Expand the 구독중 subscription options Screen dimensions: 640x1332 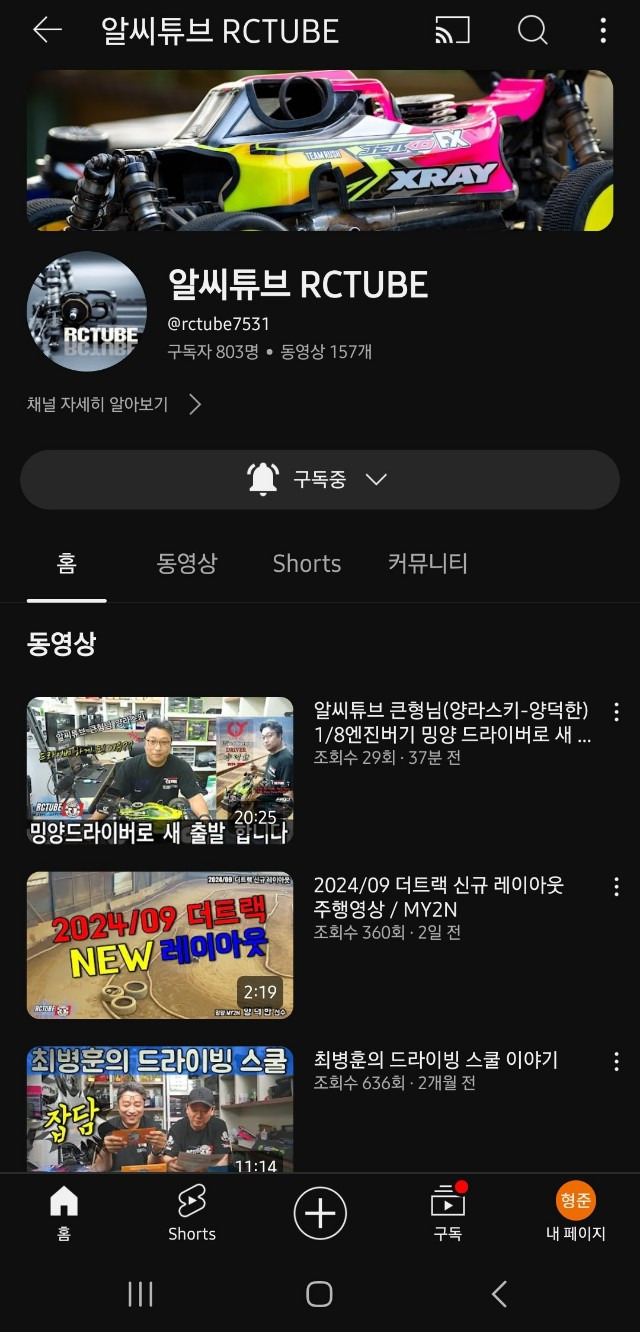point(319,480)
